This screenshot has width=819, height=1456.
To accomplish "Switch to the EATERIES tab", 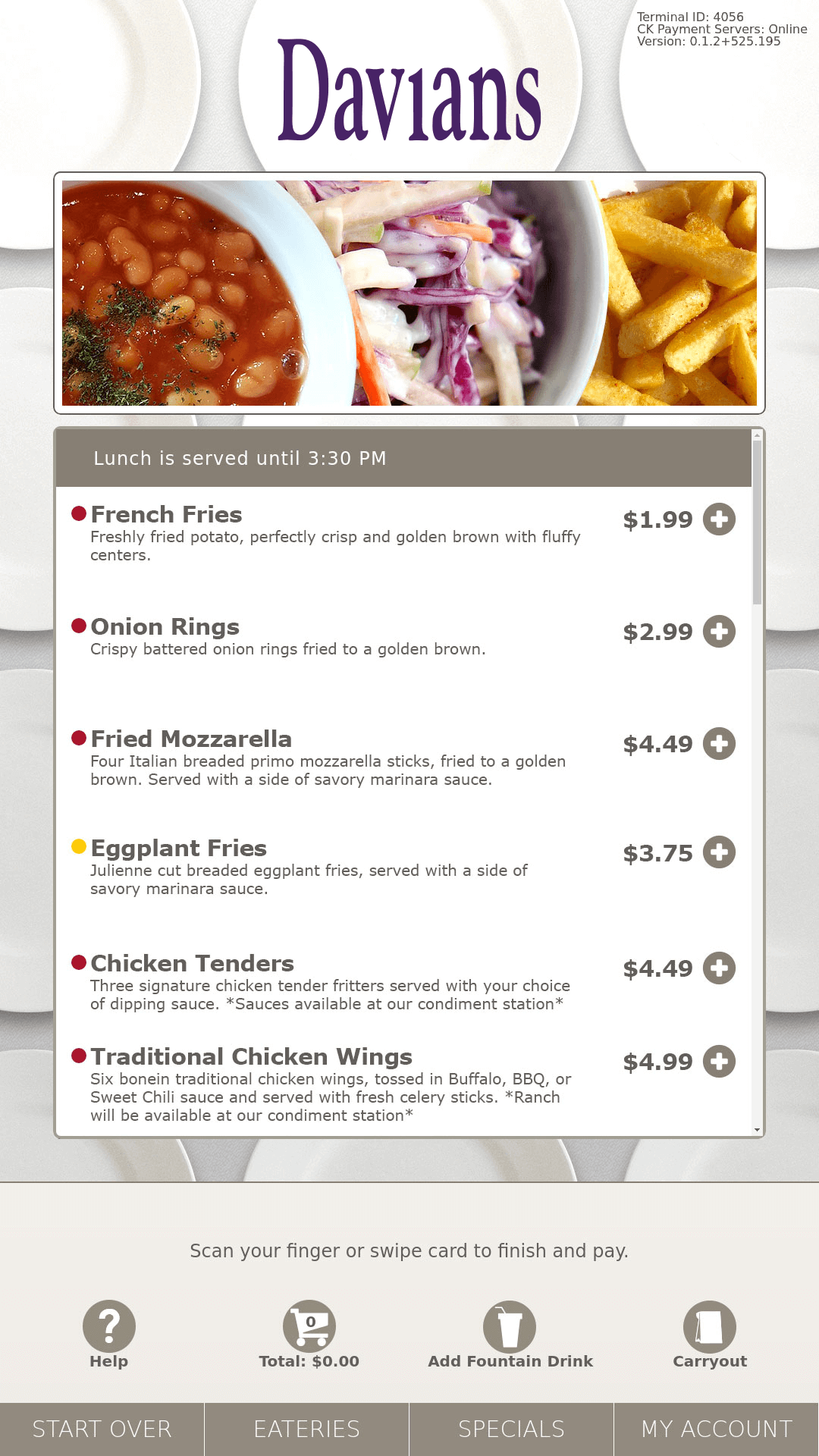I will [x=307, y=1429].
